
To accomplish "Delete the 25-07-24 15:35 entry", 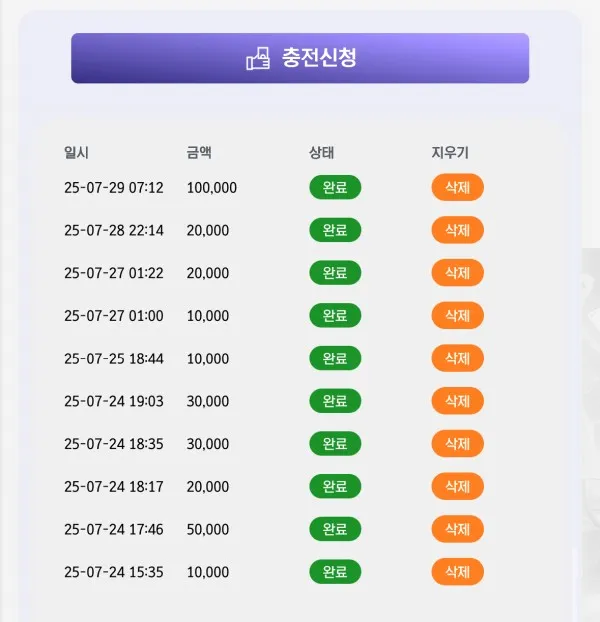I will point(457,572).
